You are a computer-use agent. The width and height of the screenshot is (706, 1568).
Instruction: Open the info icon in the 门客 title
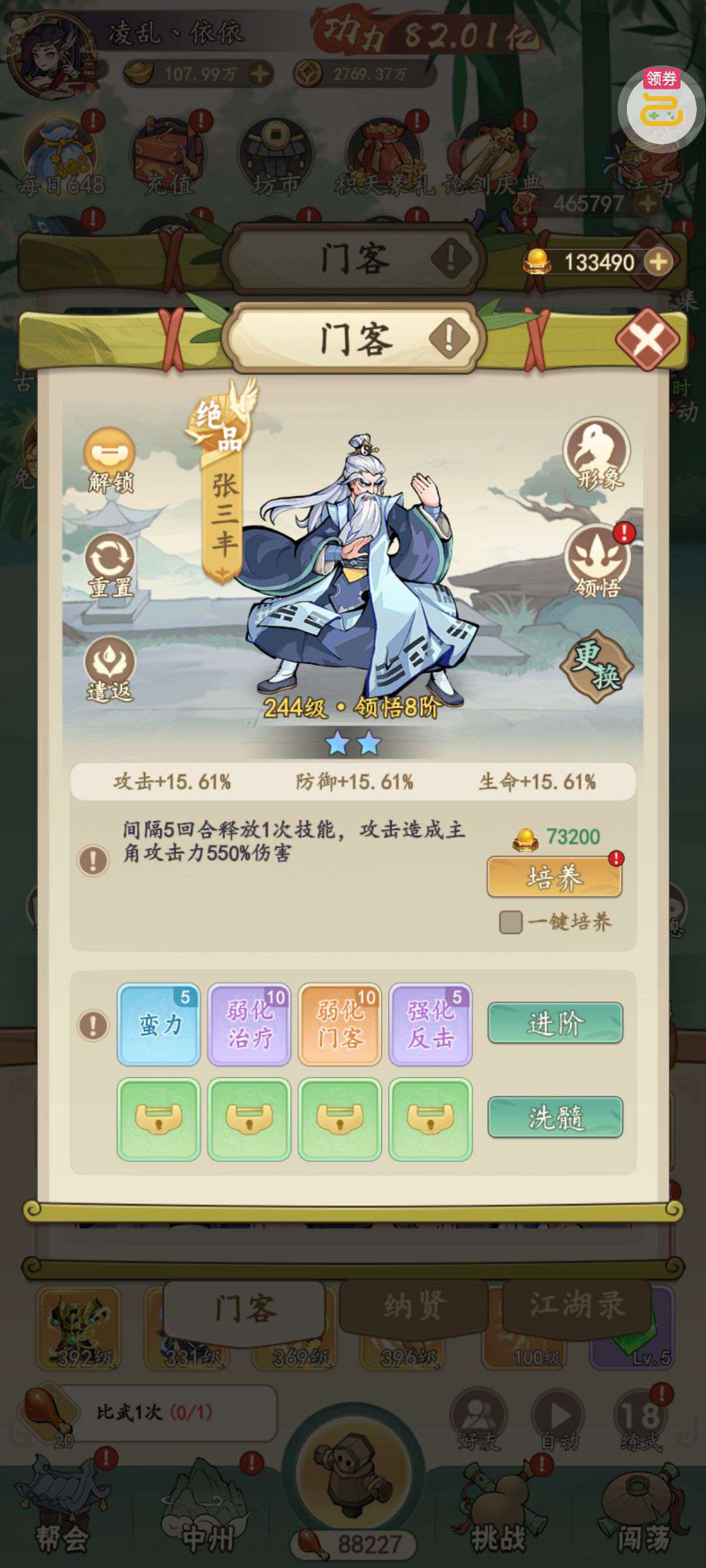point(449,338)
